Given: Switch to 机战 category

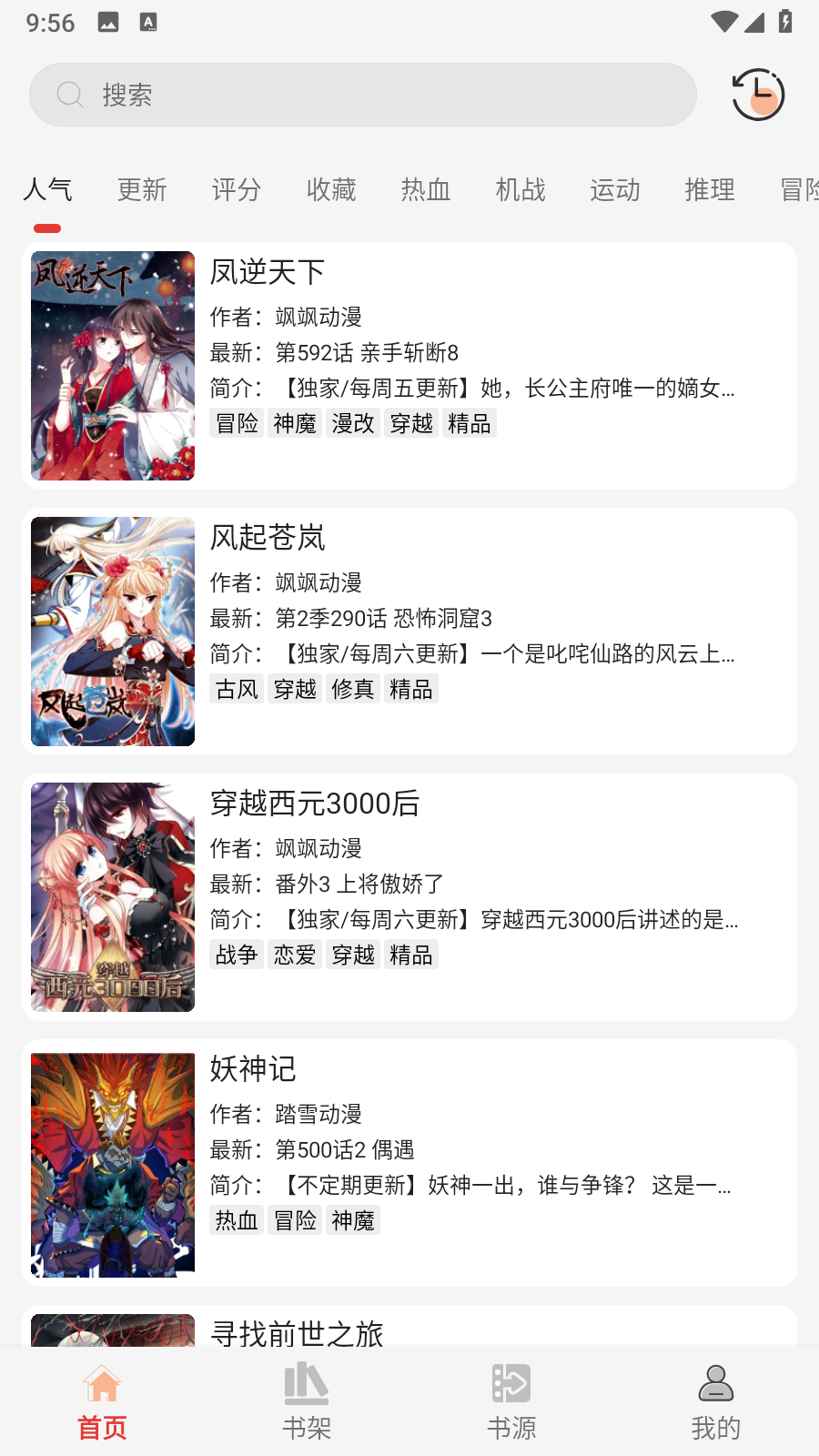Looking at the screenshot, I should 521,190.
